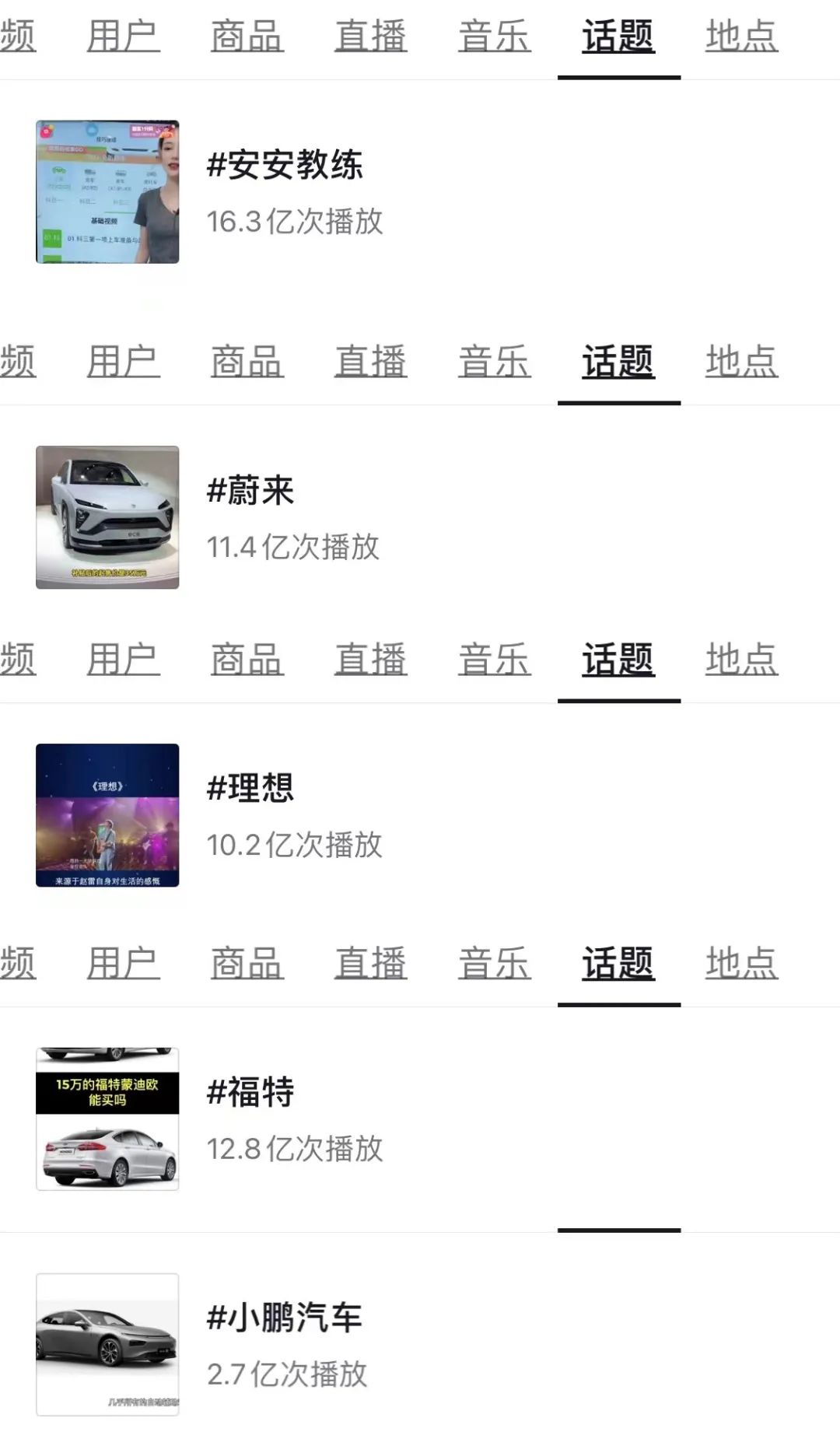Screen dimensions: 840x1453
Task: Open the #蔚来 topic
Action: coord(251,491)
